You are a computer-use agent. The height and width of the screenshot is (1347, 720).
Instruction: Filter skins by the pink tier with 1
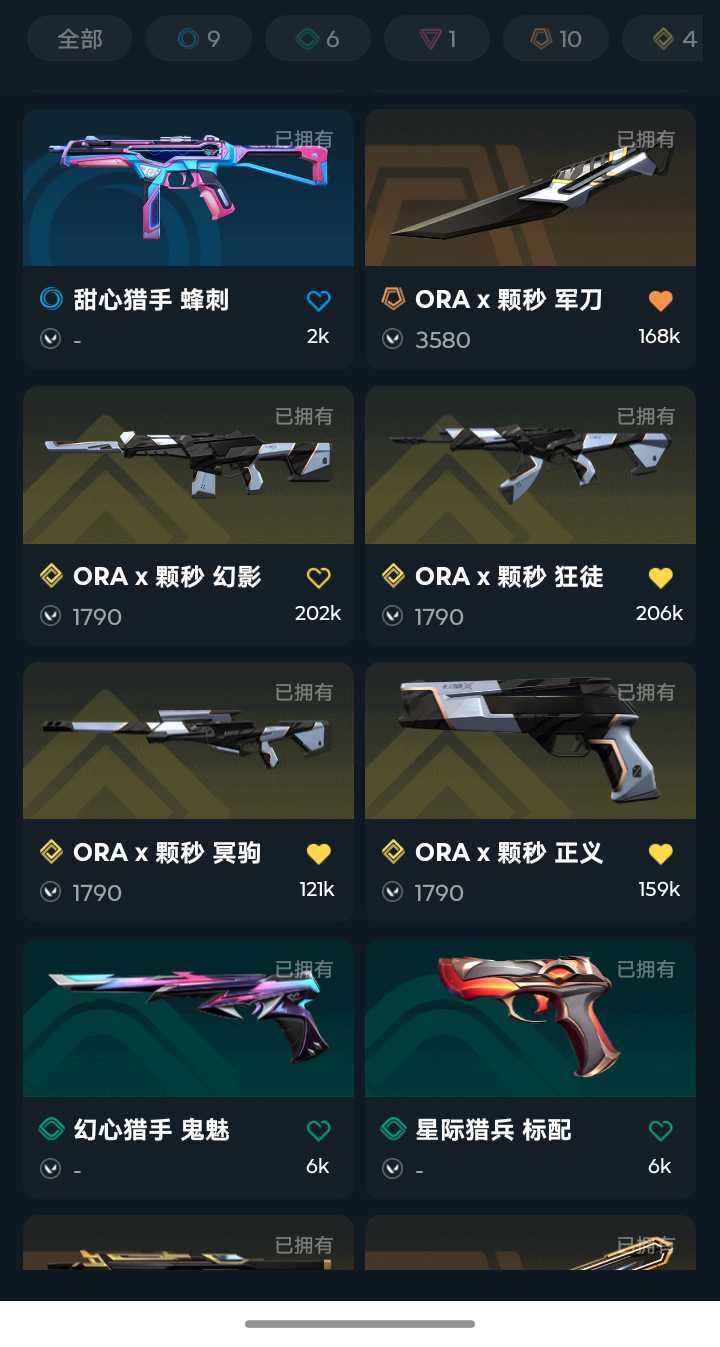437,39
